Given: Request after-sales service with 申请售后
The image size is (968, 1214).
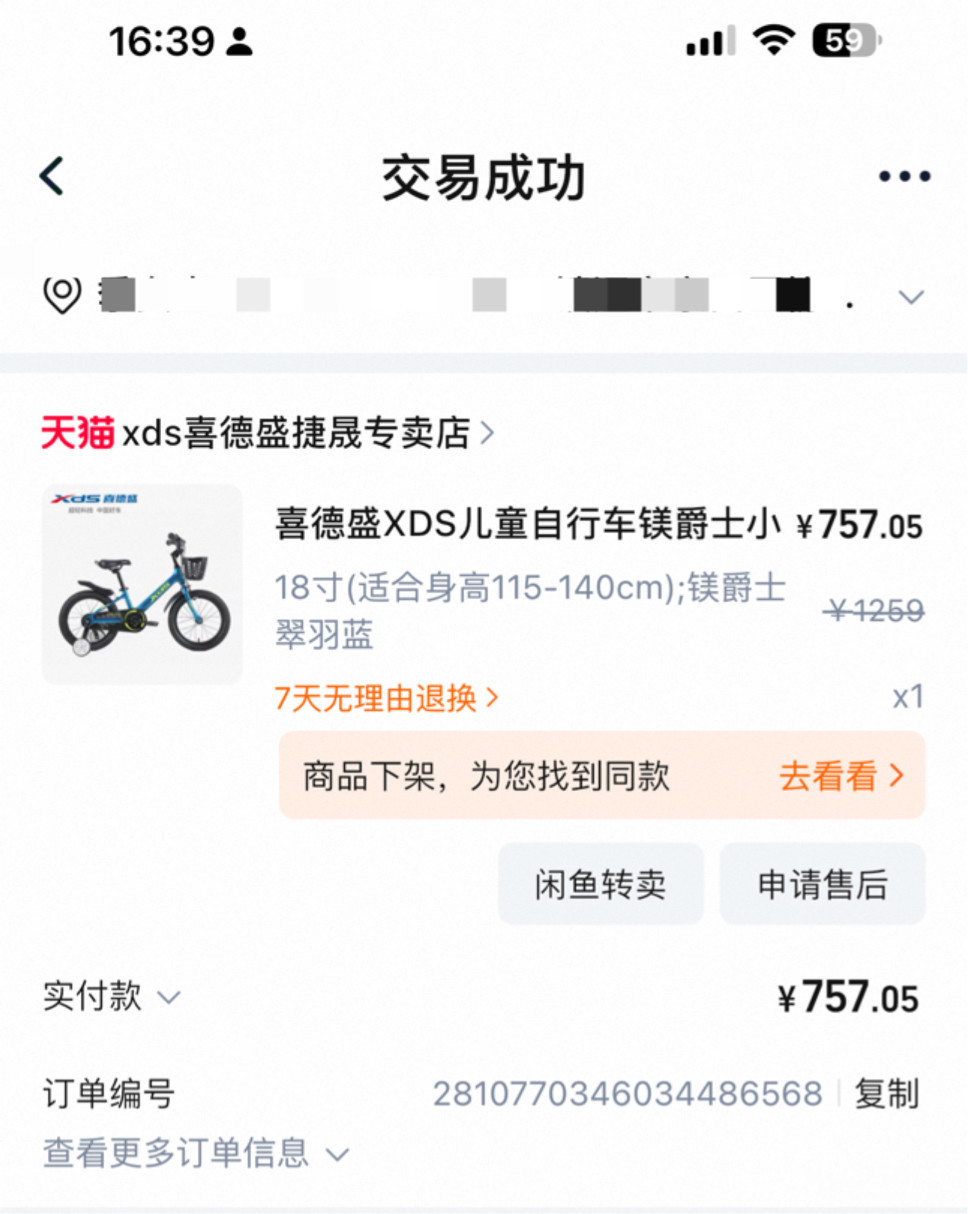Looking at the screenshot, I should (822, 884).
